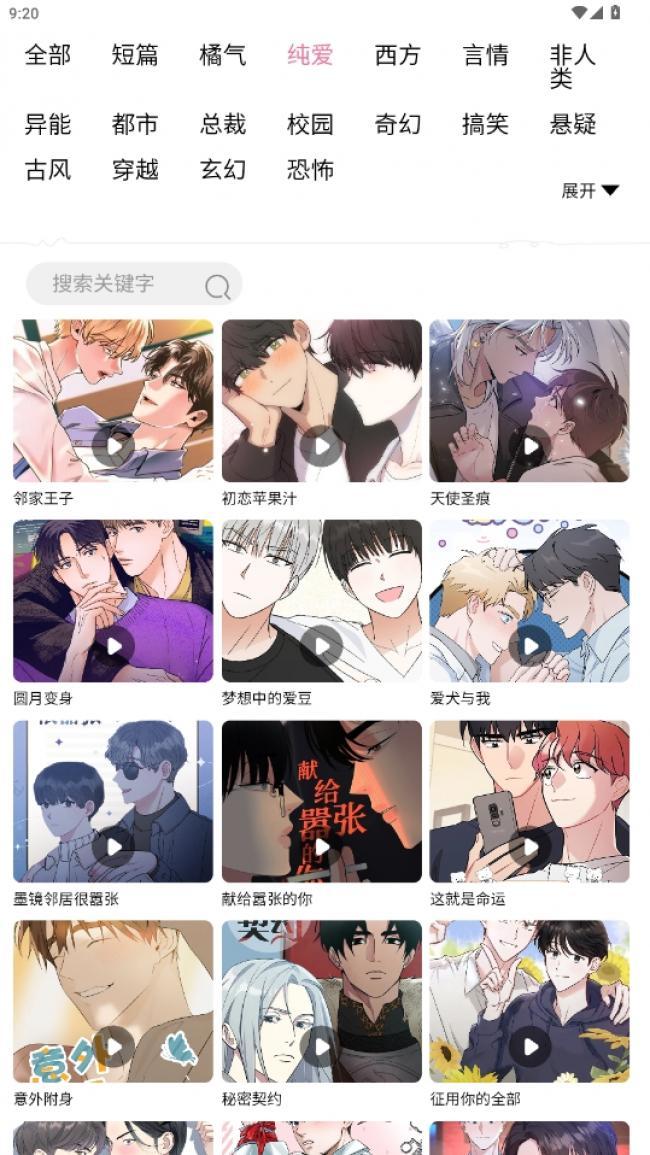The image size is (650, 1155).
Task: Switch to the 言情 category
Action: (485, 55)
